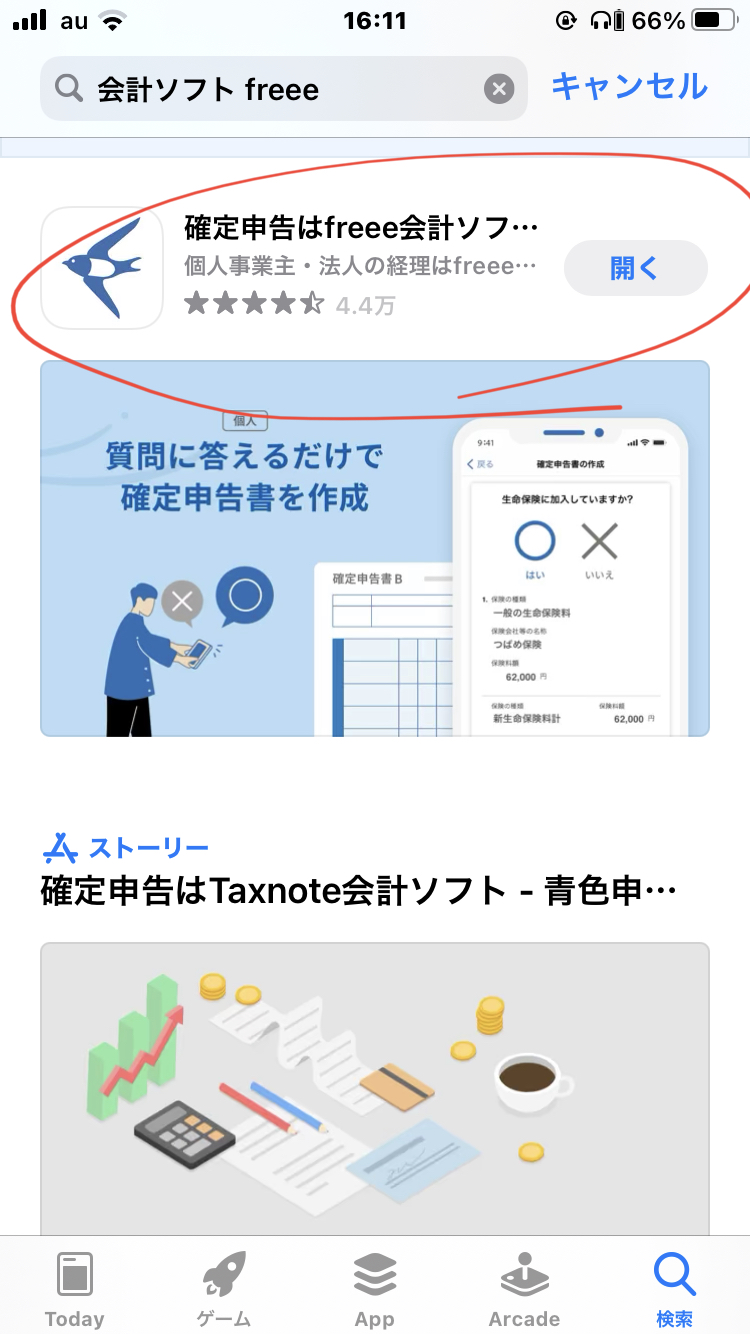The image size is (750, 1334).
Task: Clear the search text with the x icon
Action: [499, 89]
